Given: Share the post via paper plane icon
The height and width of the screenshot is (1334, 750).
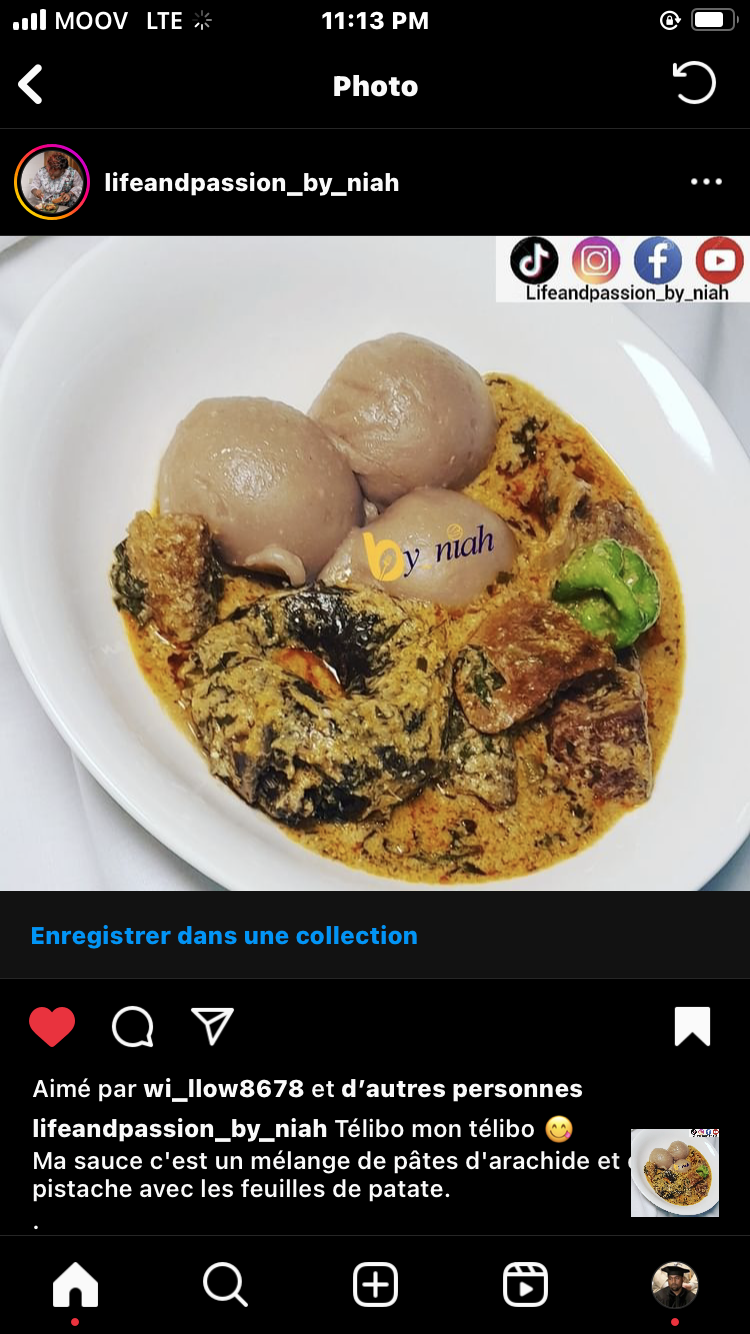Looking at the screenshot, I should (212, 1027).
